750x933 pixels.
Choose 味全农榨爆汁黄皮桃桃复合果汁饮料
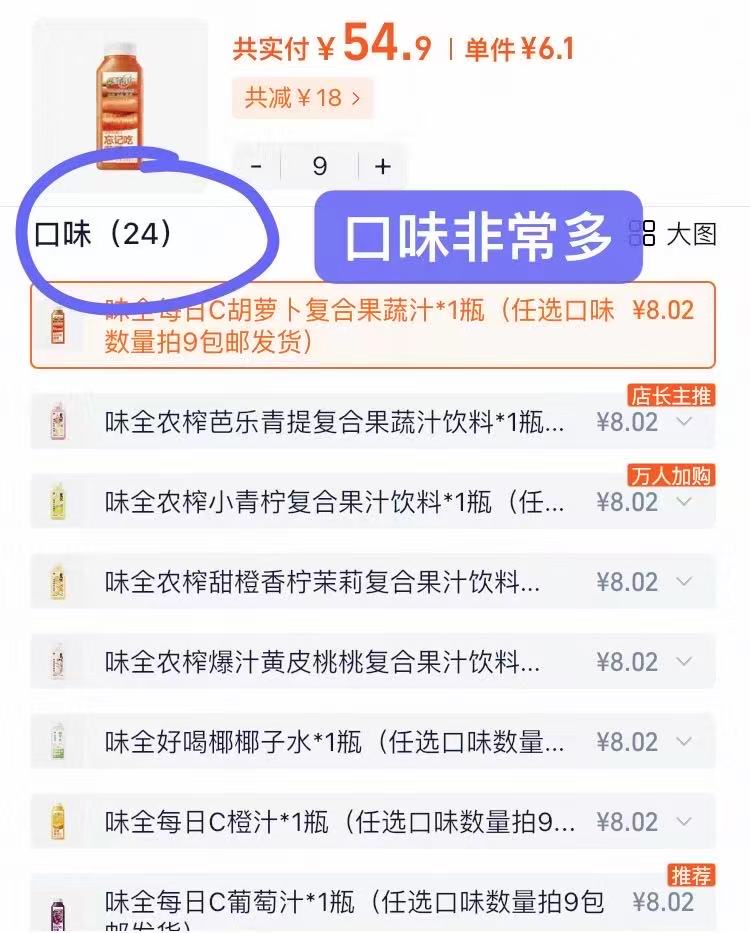pyautogui.click(x=322, y=662)
